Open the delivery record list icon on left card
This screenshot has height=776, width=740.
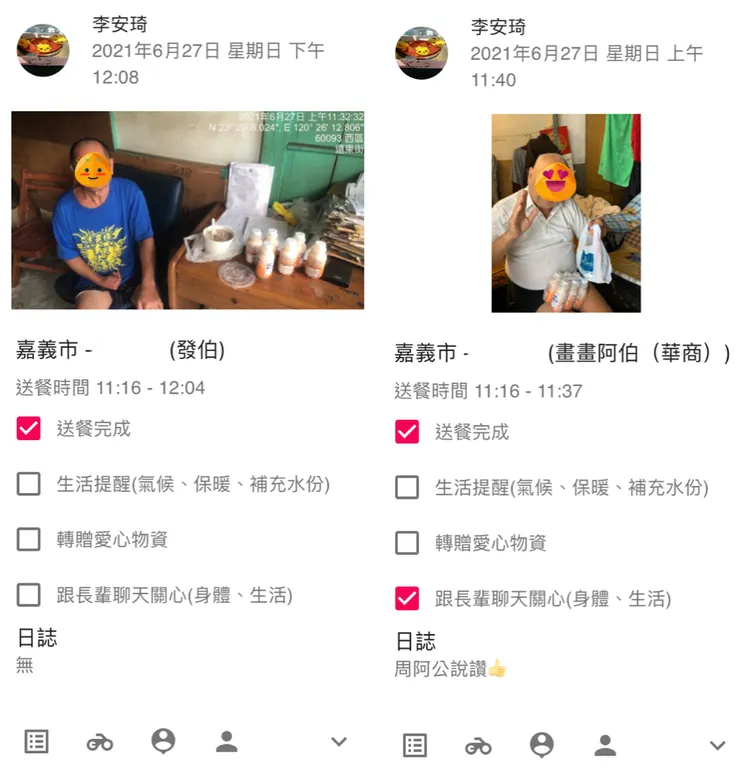point(36,743)
